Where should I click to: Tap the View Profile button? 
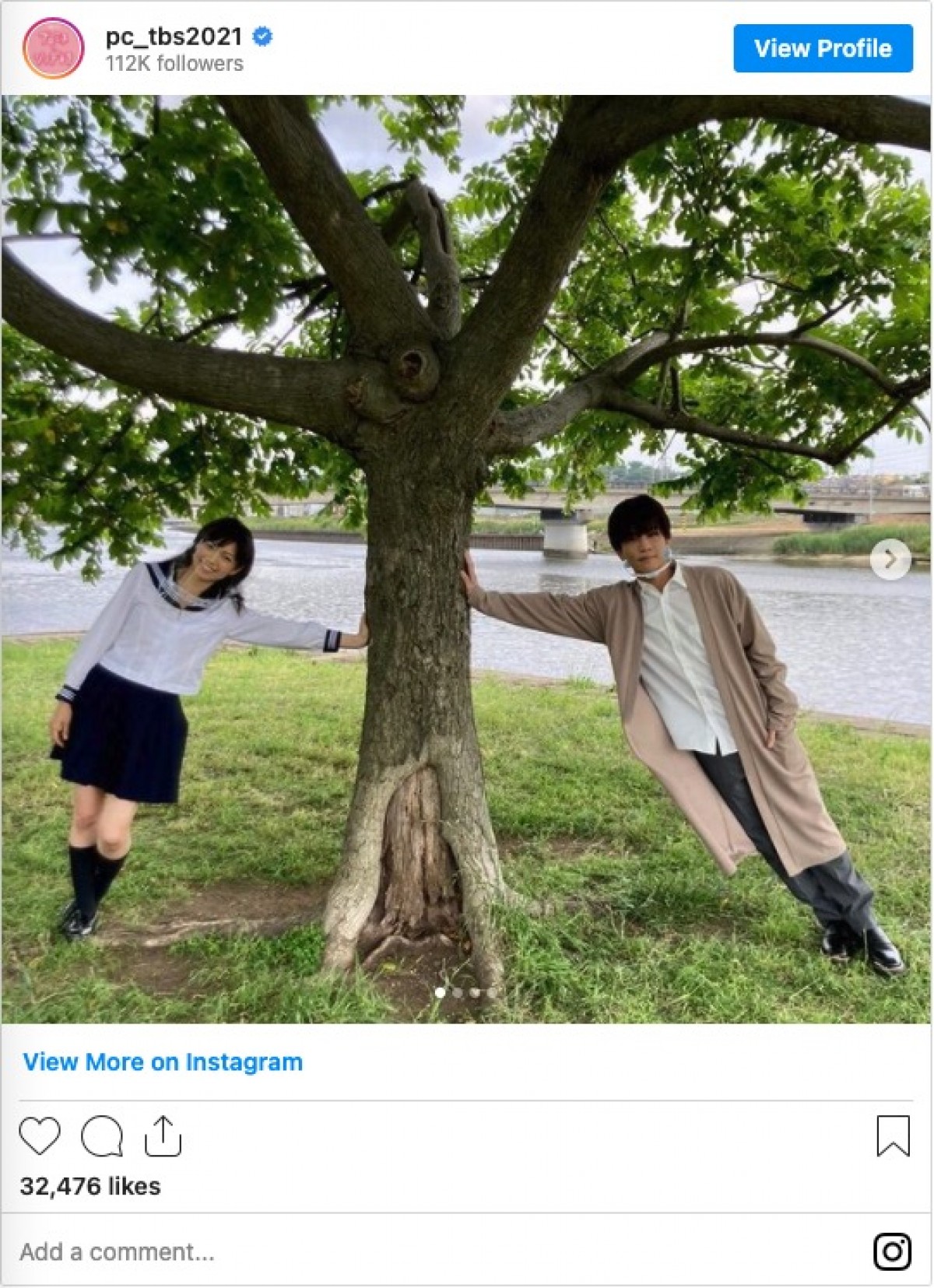point(823,48)
